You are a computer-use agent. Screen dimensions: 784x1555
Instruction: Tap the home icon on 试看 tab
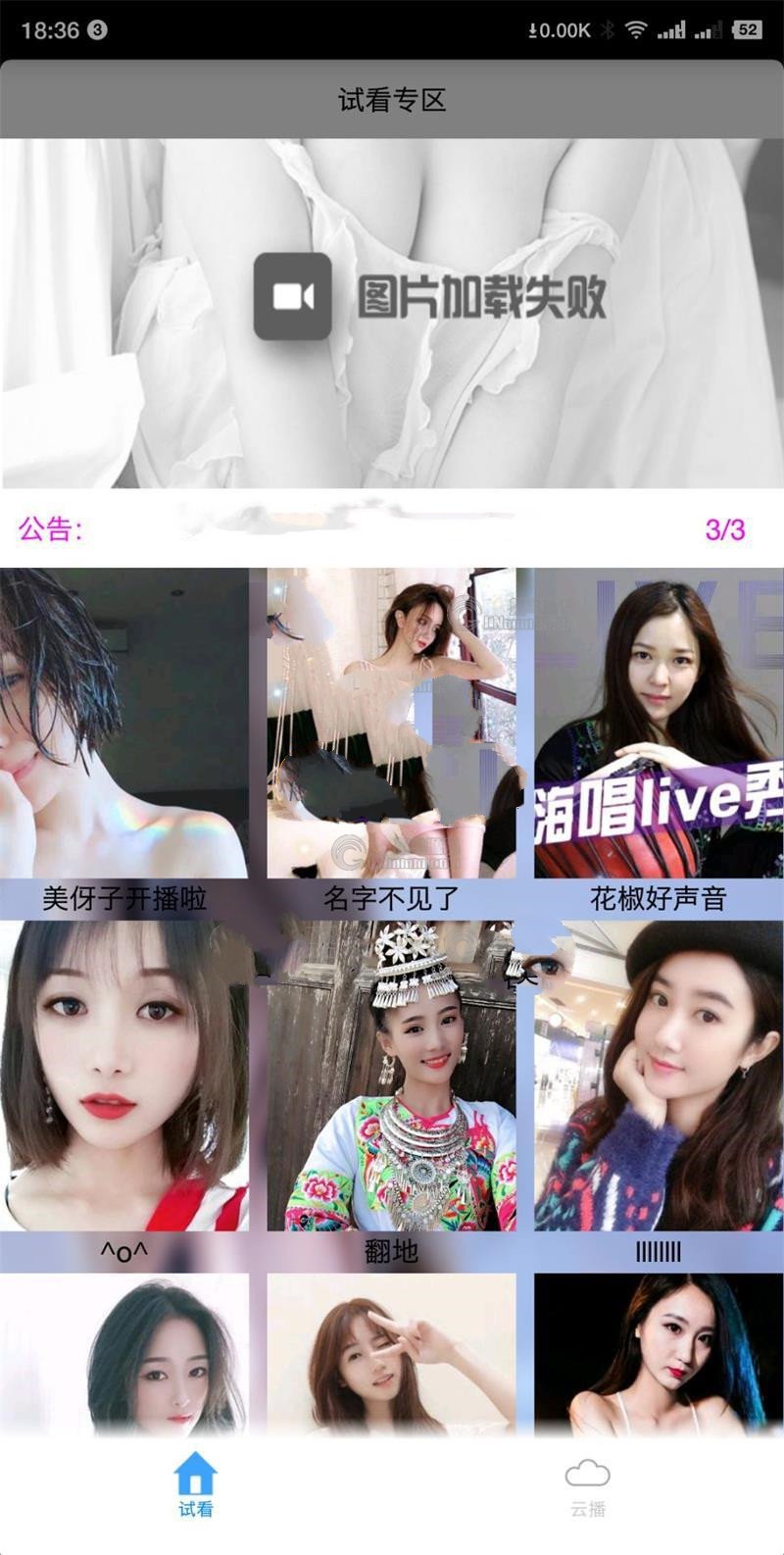194,1471
